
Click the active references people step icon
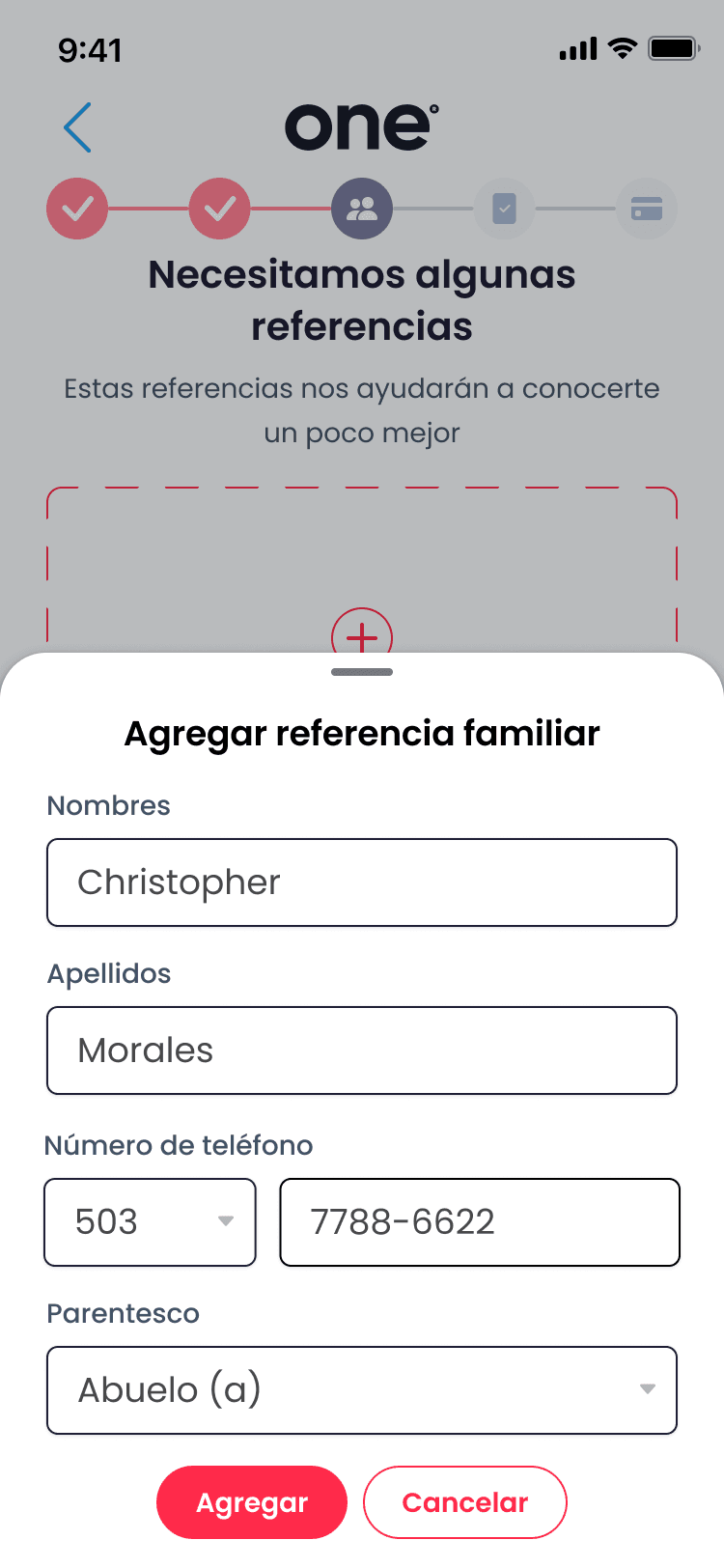(362, 209)
